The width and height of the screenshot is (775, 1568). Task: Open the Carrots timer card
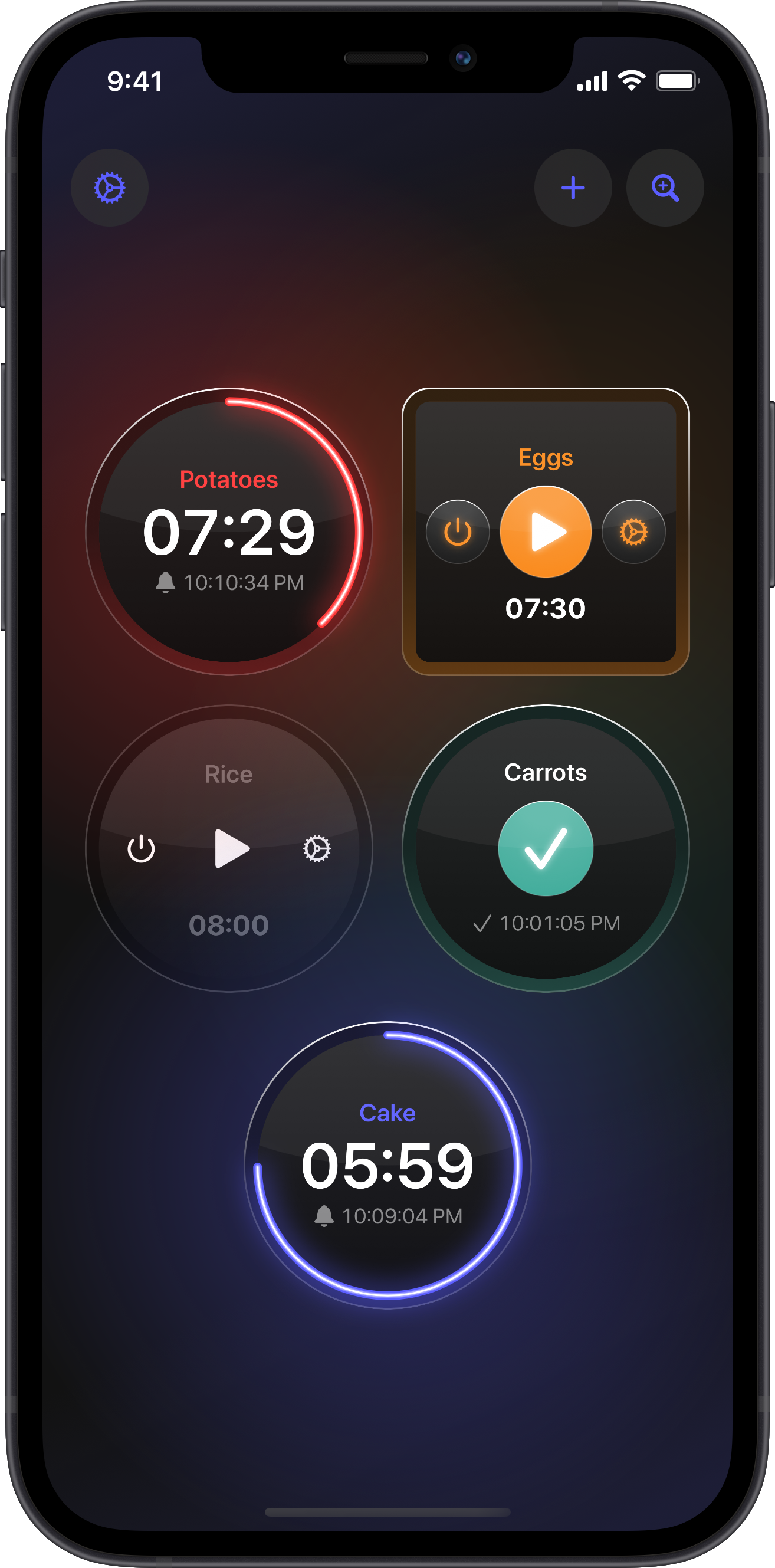546,773
